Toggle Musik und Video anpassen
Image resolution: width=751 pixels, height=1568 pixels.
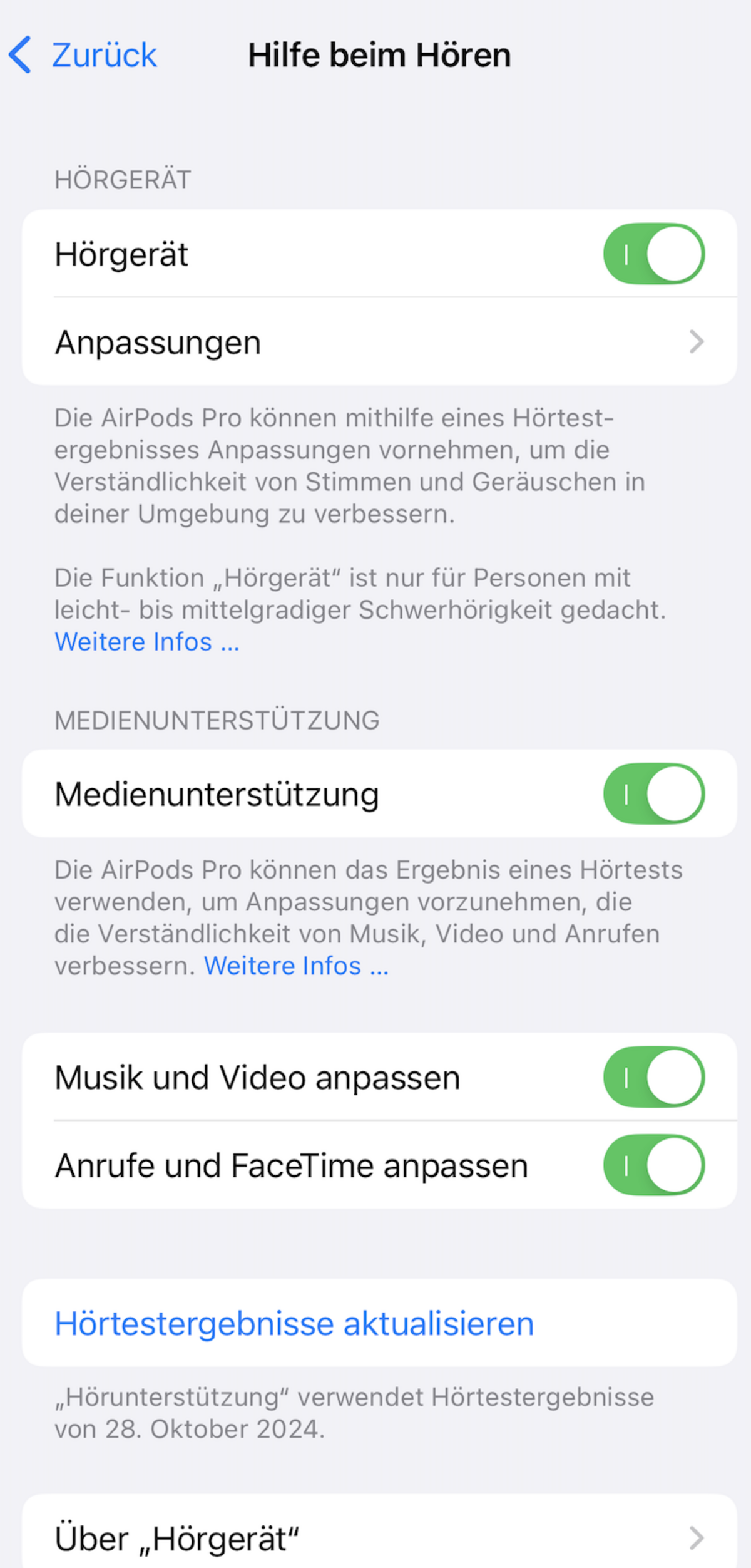click(654, 1077)
